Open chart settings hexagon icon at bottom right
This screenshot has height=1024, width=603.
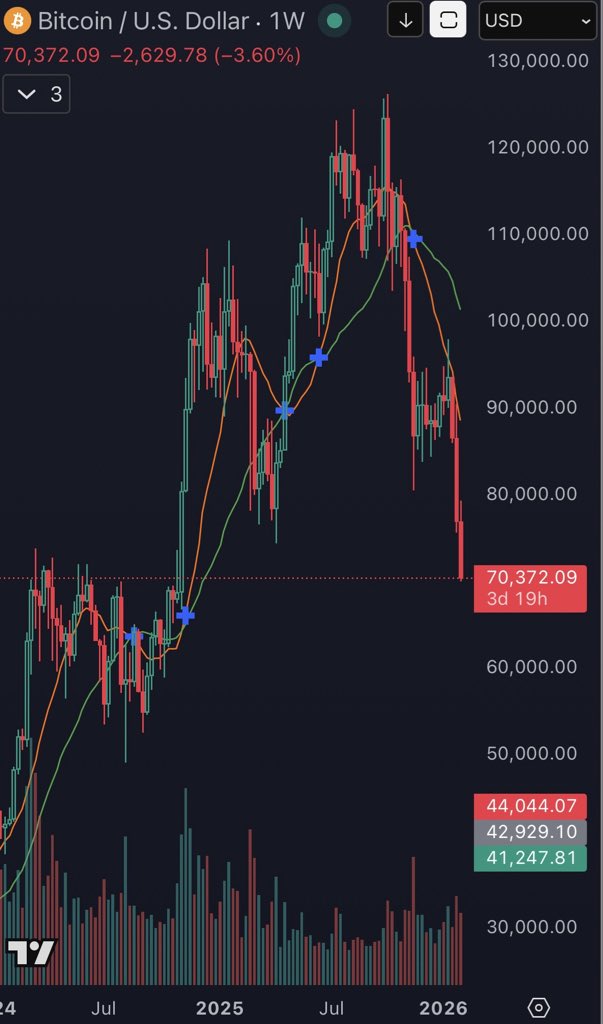(539, 1006)
